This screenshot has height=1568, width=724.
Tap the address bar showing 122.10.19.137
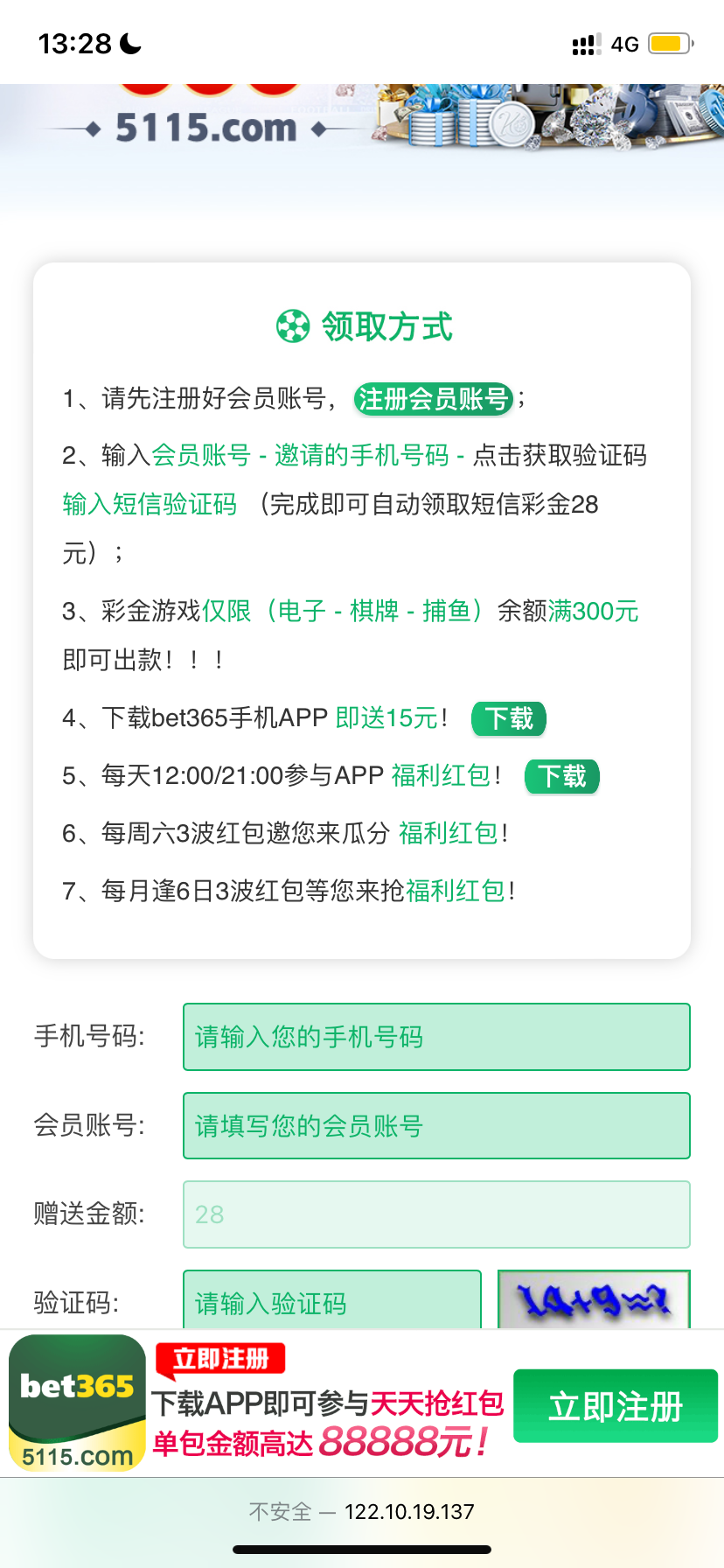(362, 1511)
